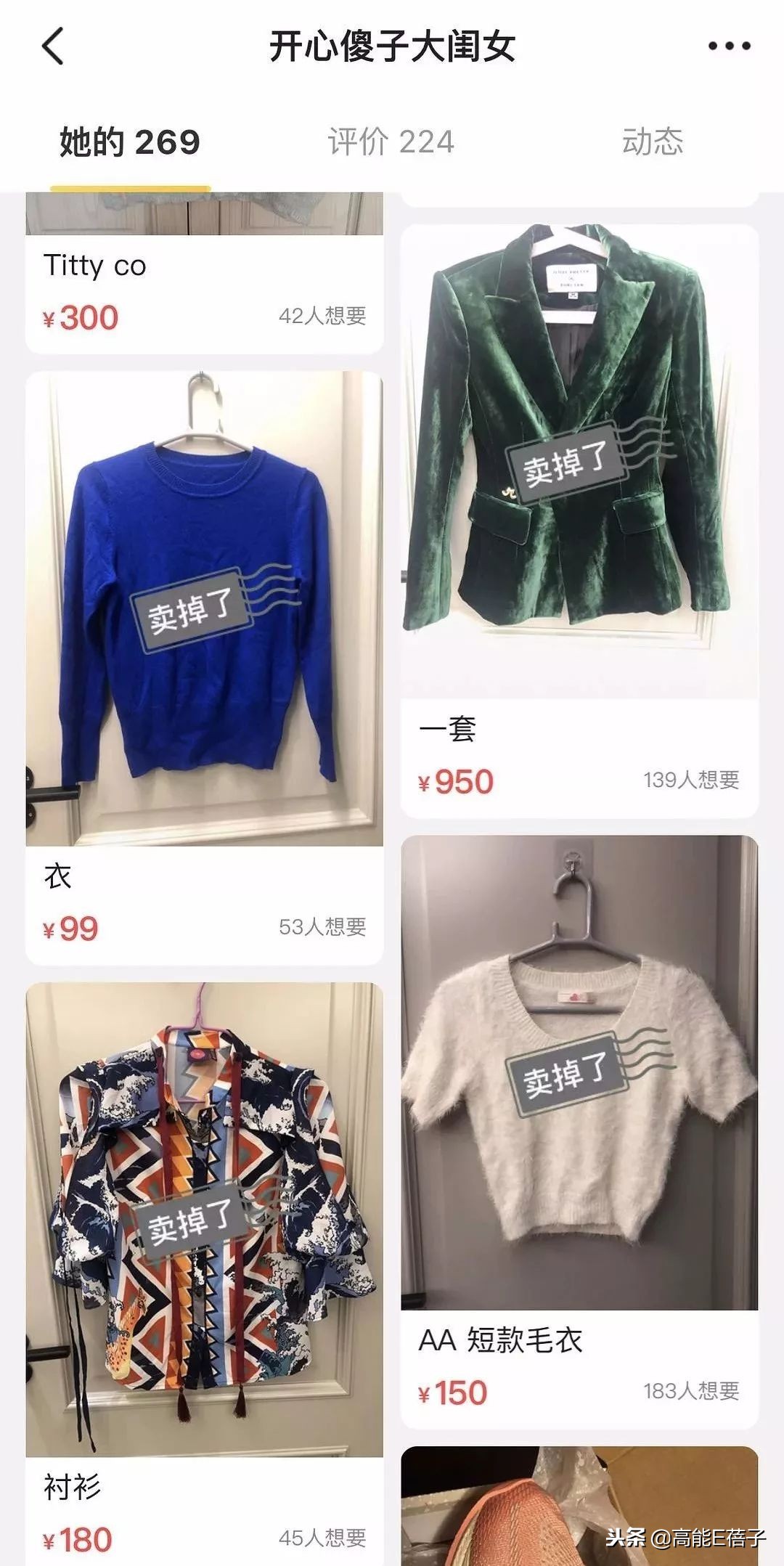The height and width of the screenshot is (1566, 784).
Task: Open the Titty co listing titled link
Action: point(95,266)
